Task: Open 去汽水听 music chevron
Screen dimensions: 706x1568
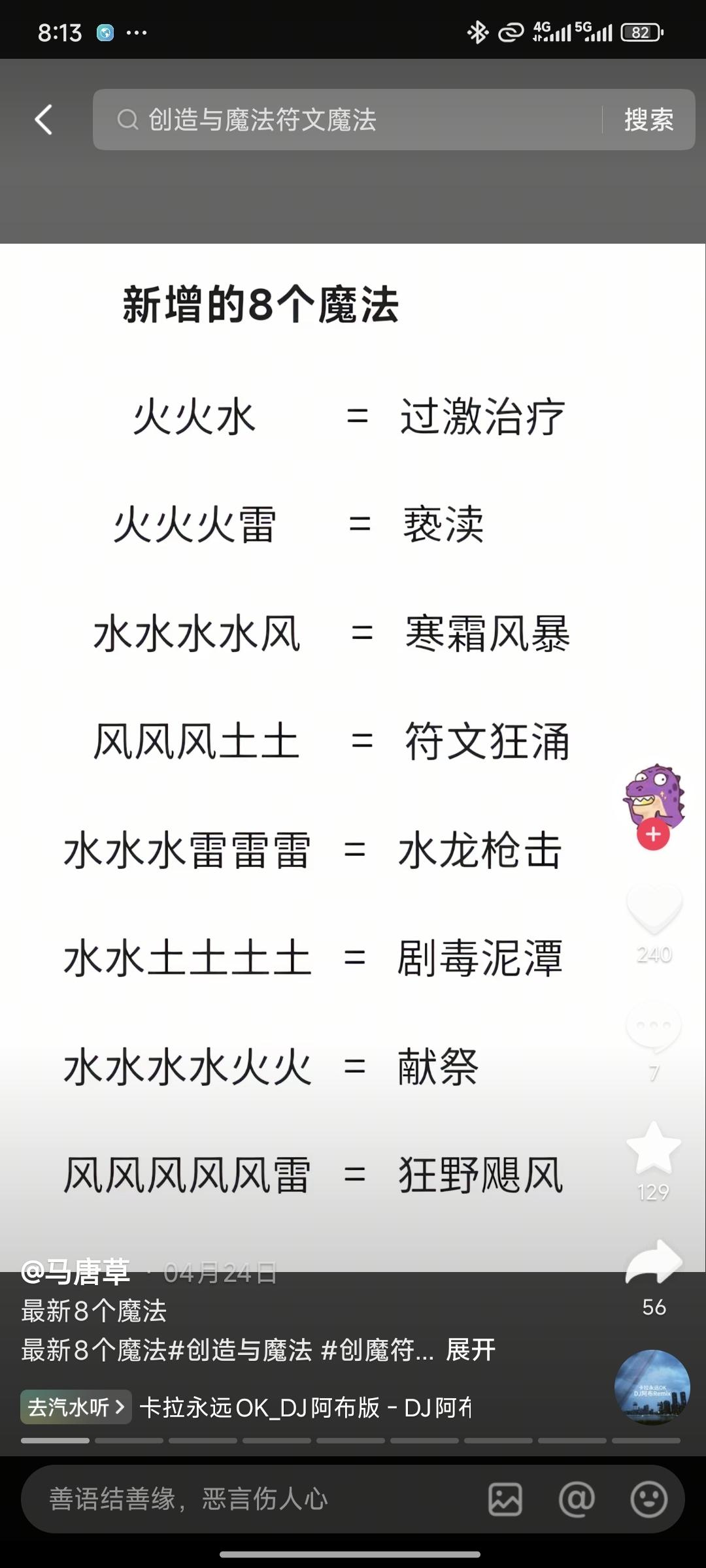Action: [x=75, y=1407]
